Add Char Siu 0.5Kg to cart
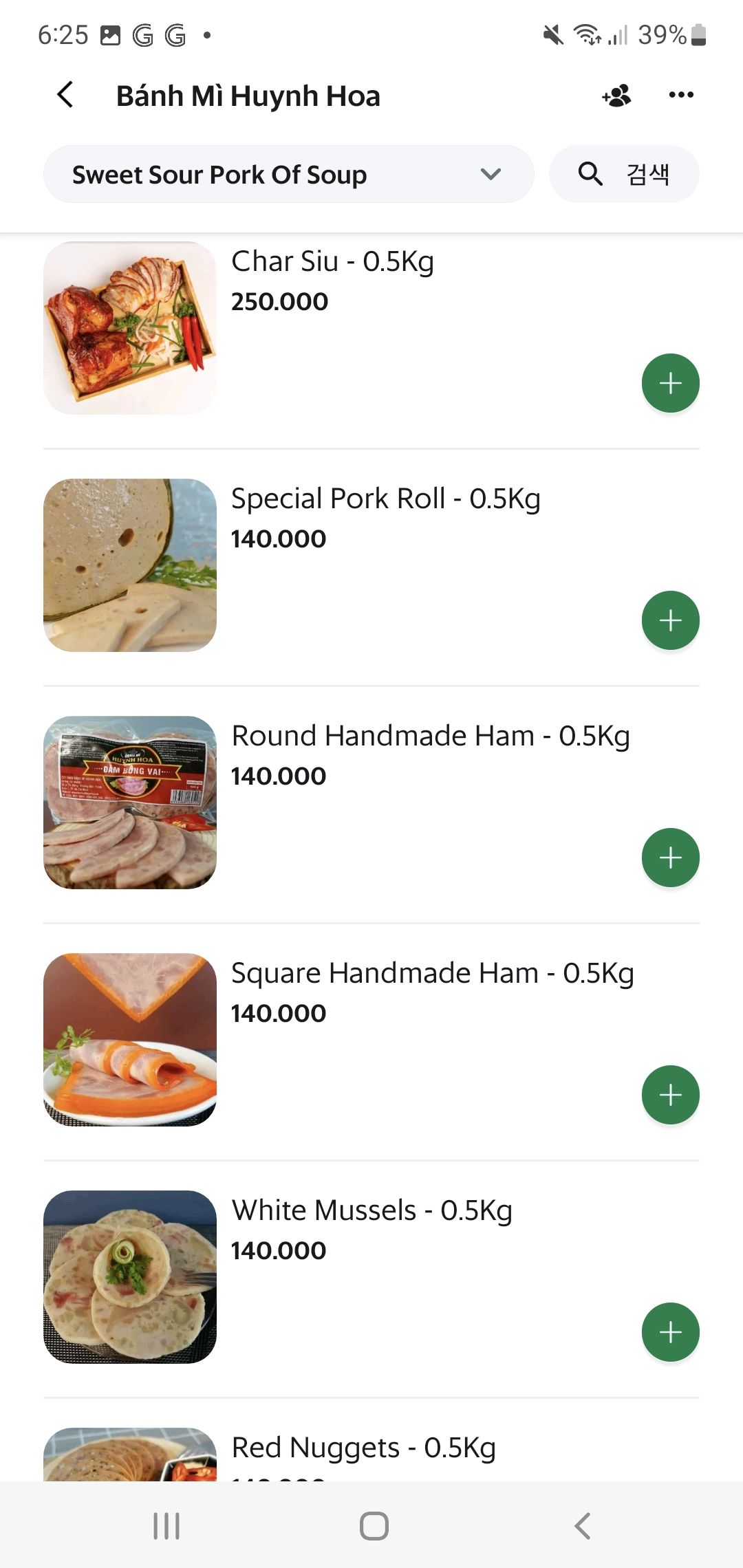 coord(670,383)
